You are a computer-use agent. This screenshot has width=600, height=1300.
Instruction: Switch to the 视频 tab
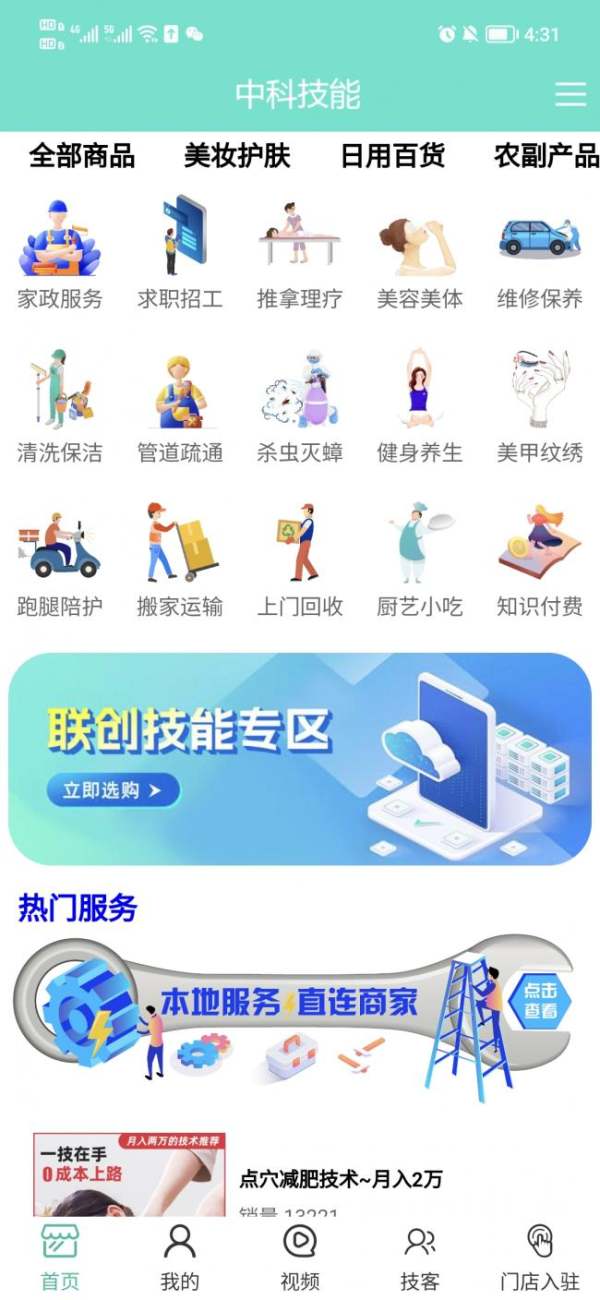coord(300,1257)
